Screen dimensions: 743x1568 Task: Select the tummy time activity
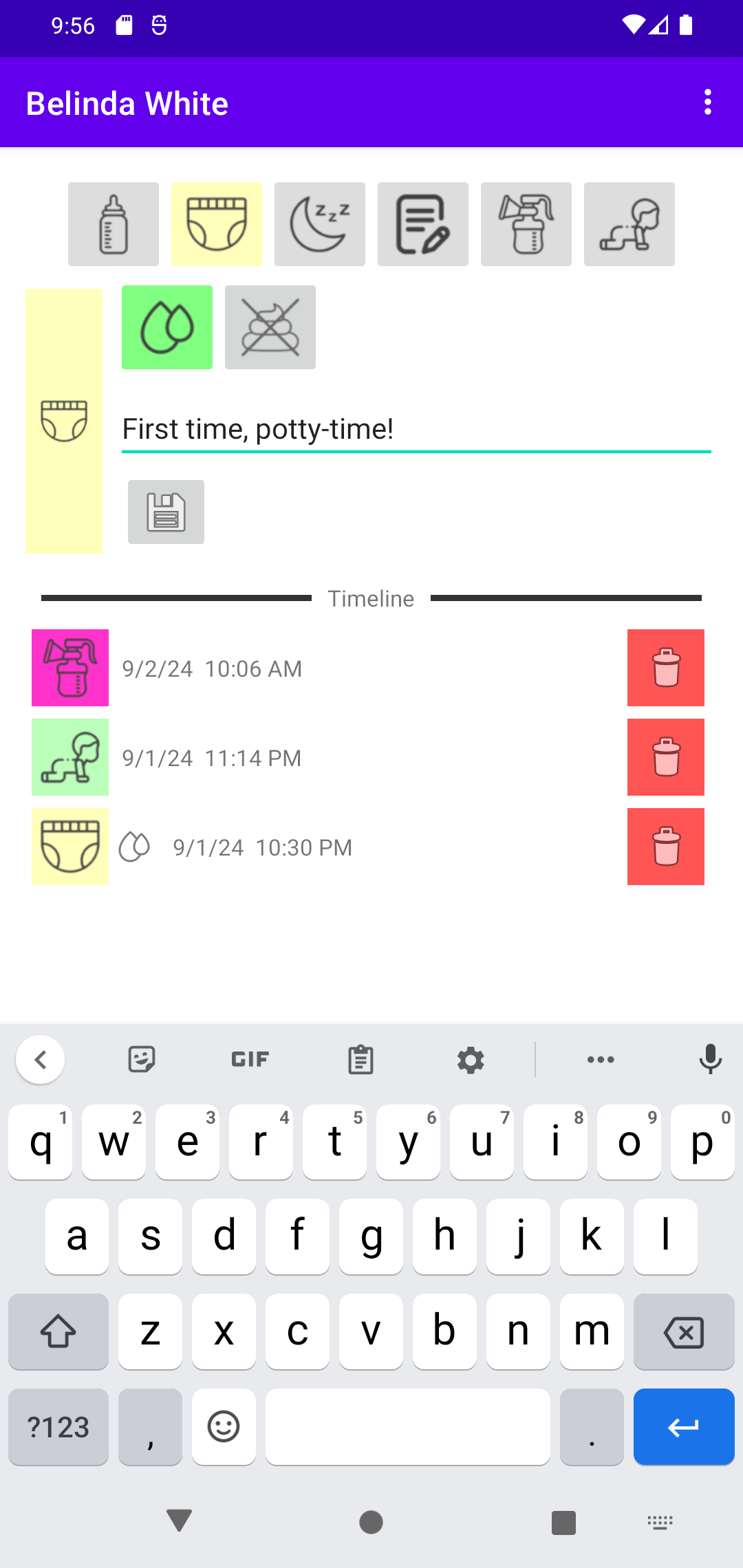(629, 224)
